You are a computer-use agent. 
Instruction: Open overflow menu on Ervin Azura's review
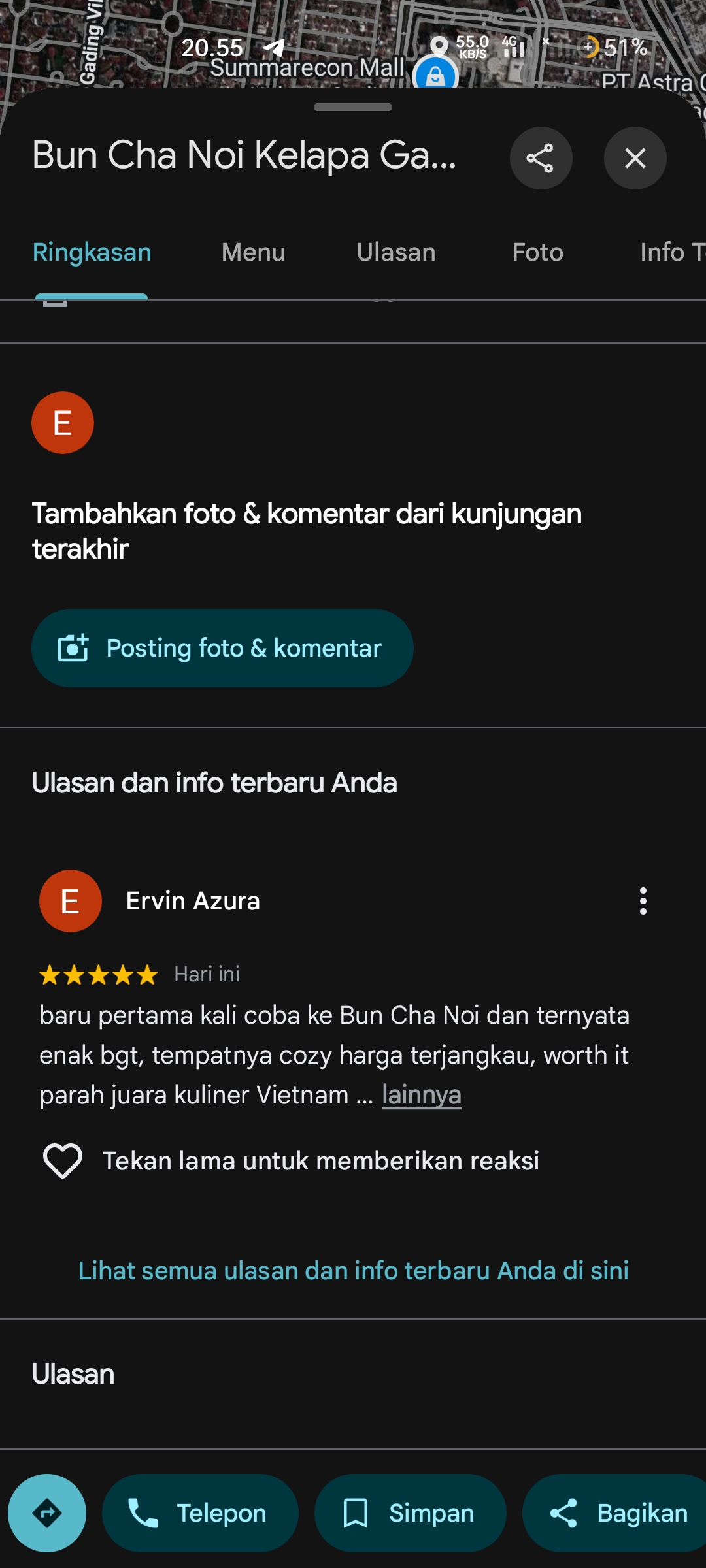tap(643, 901)
